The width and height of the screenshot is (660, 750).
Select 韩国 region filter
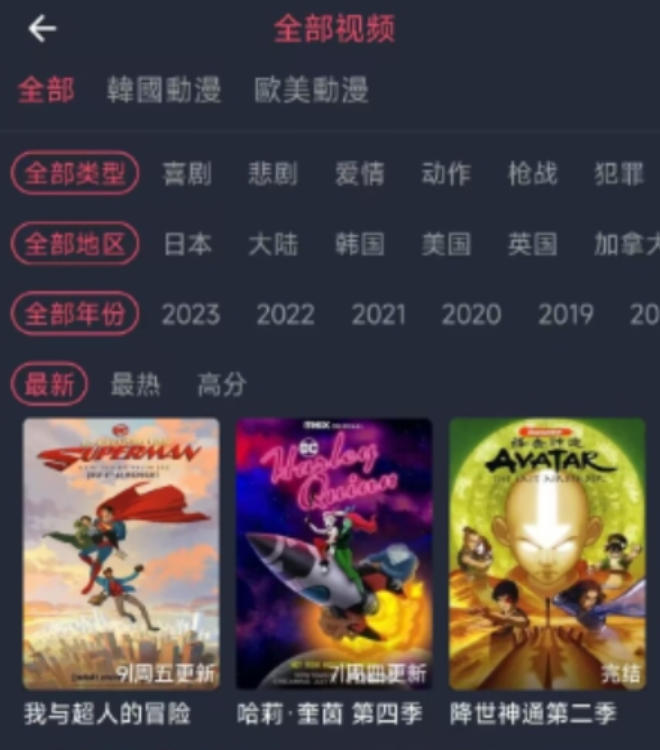click(x=359, y=244)
